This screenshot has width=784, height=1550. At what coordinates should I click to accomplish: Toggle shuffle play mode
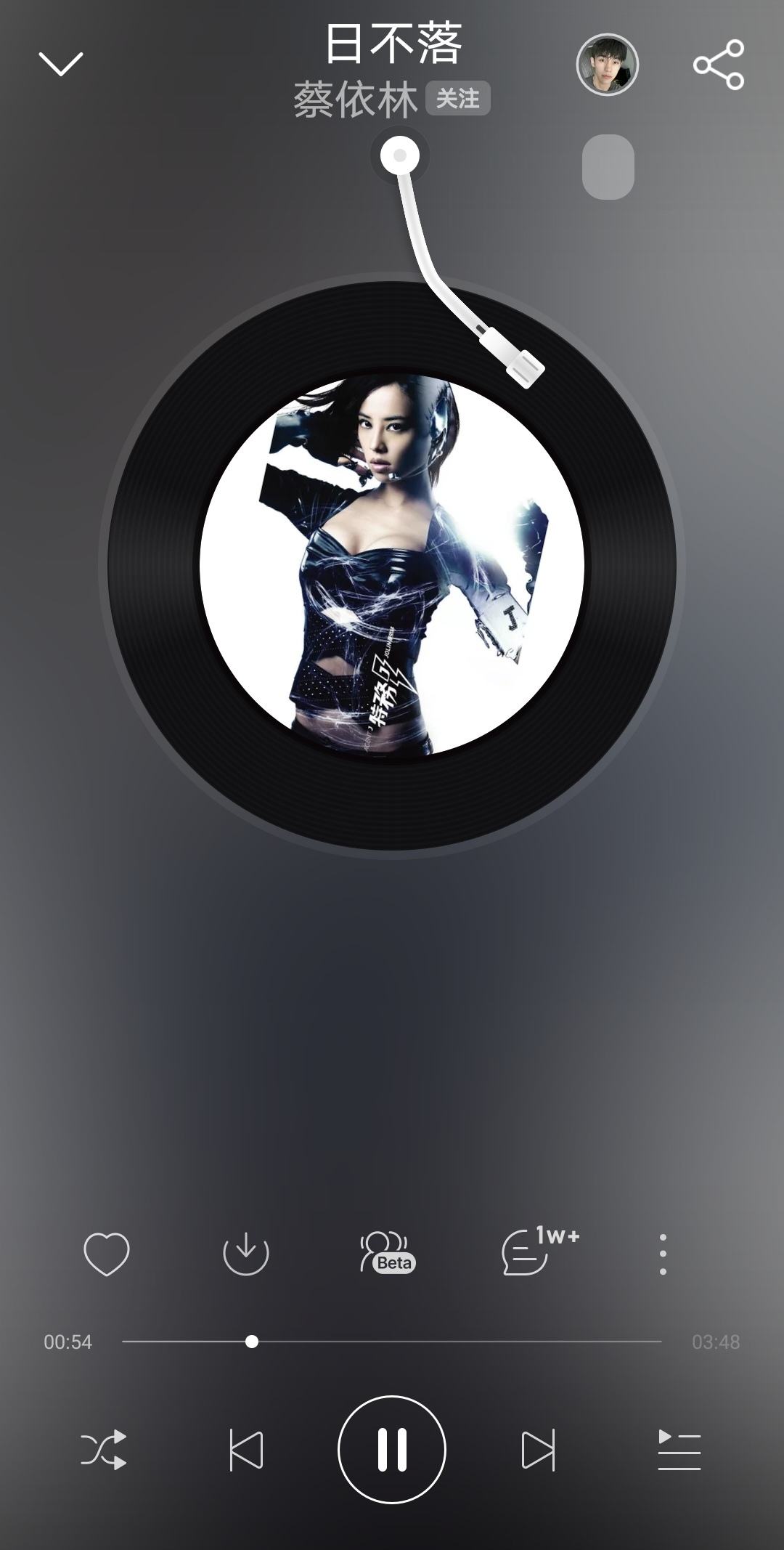[x=103, y=1450]
